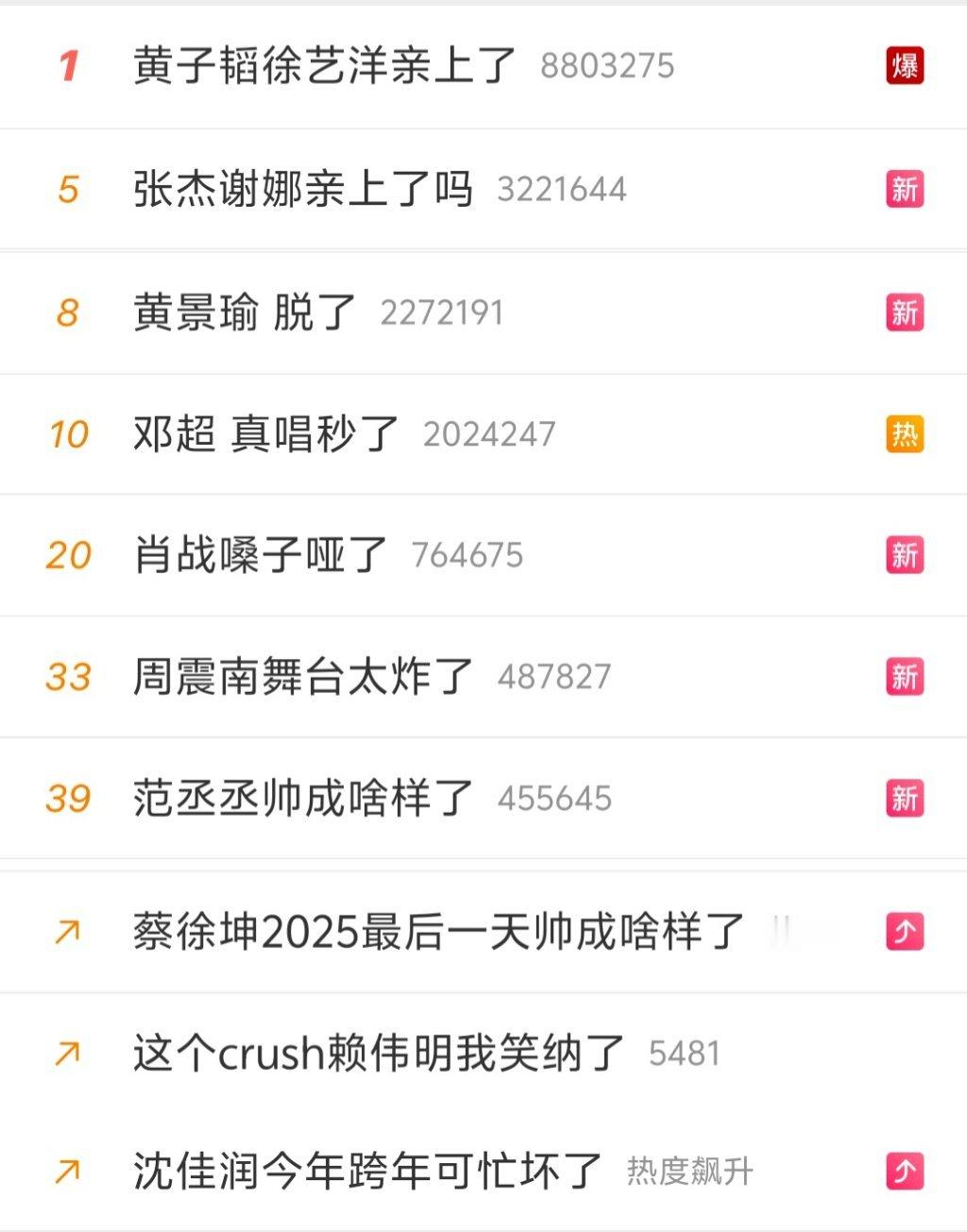Click the 热 badge on 邓超 真唱秒了
The height and width of the screenshot is (1232, 967).
click(904, 433)
